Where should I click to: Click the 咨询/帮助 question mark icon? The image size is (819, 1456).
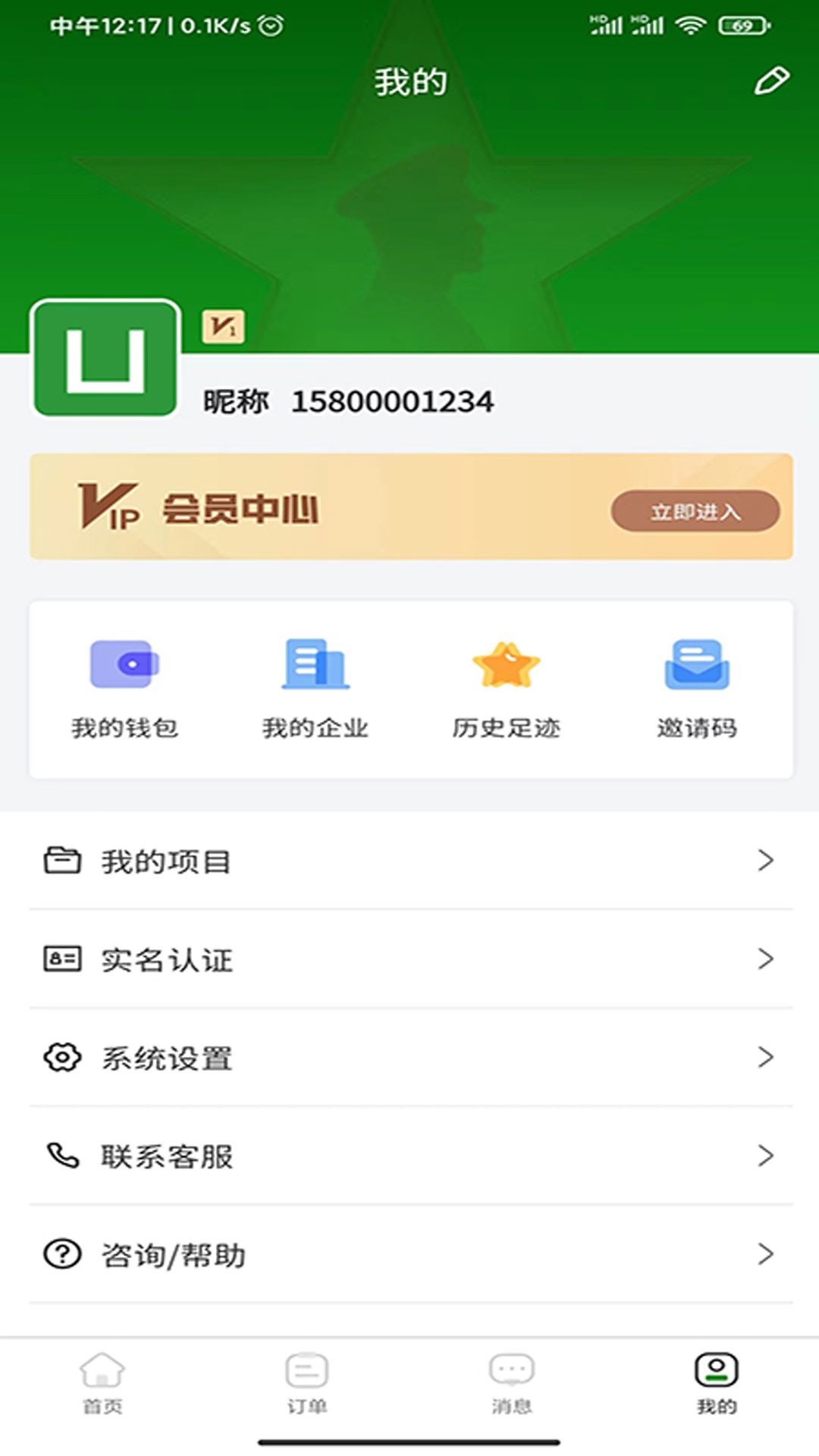(x=62, y=1255)
